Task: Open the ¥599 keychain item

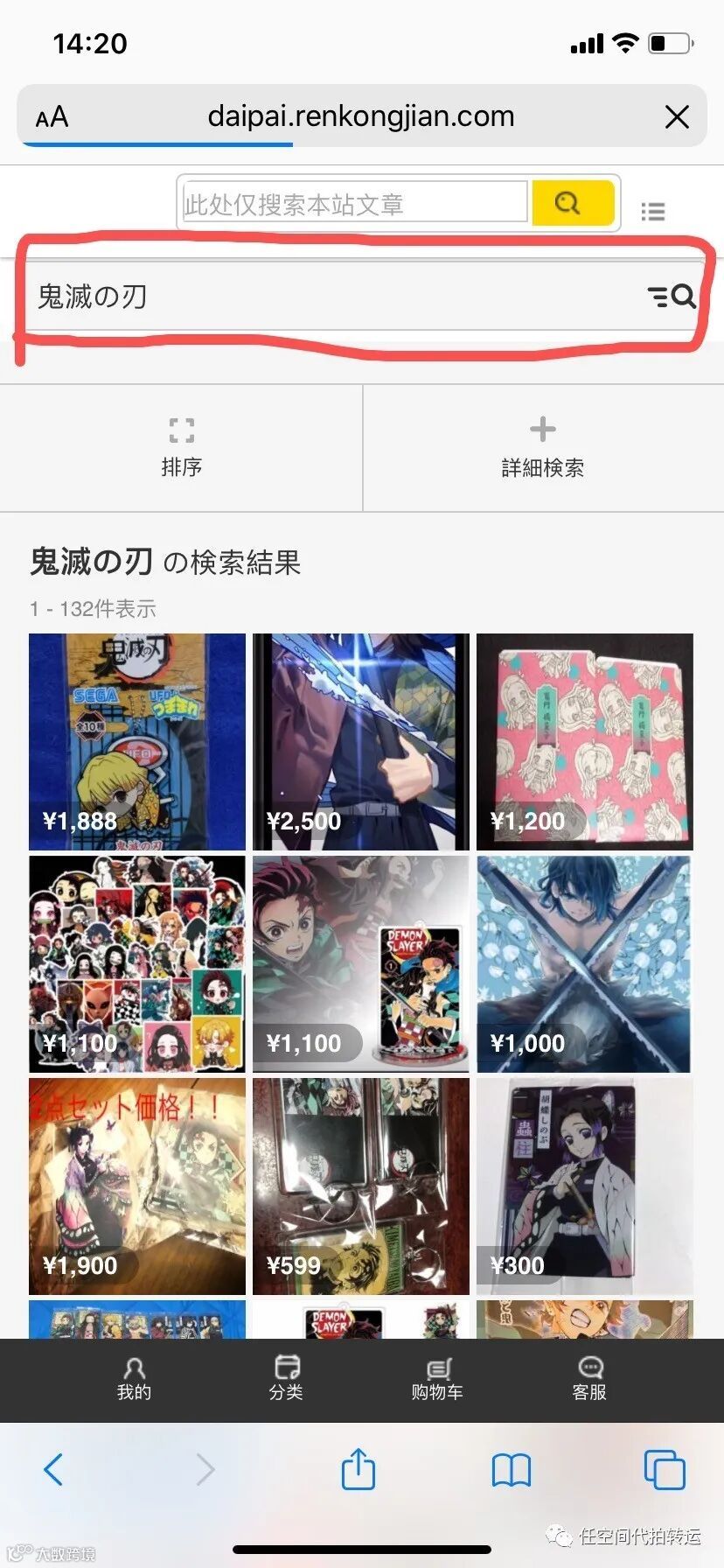Action: (361, 1186)
